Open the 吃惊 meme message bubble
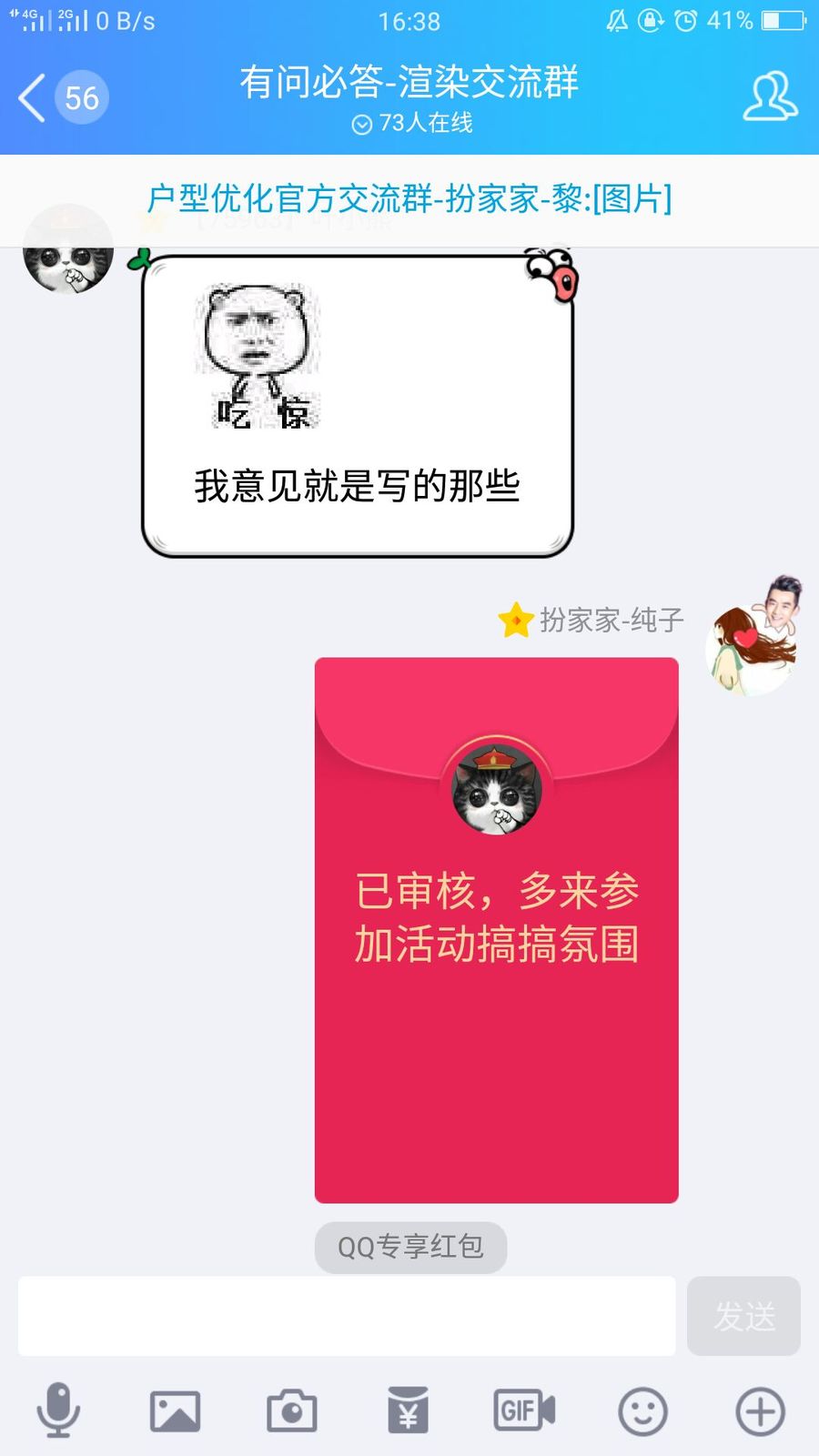The width and height of the screenshot is (819, 1456). [x=357, y=407]
